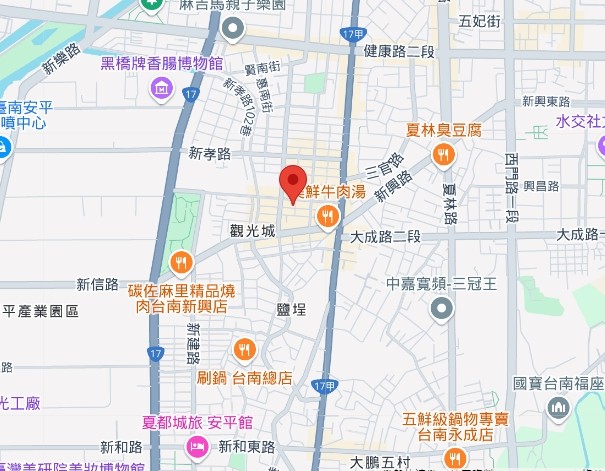This screenshot has height=471, width=605.
Task: Select 碳佐麻里精品燒肉台南新興店 marker
Action: click(x=181, y=263)
